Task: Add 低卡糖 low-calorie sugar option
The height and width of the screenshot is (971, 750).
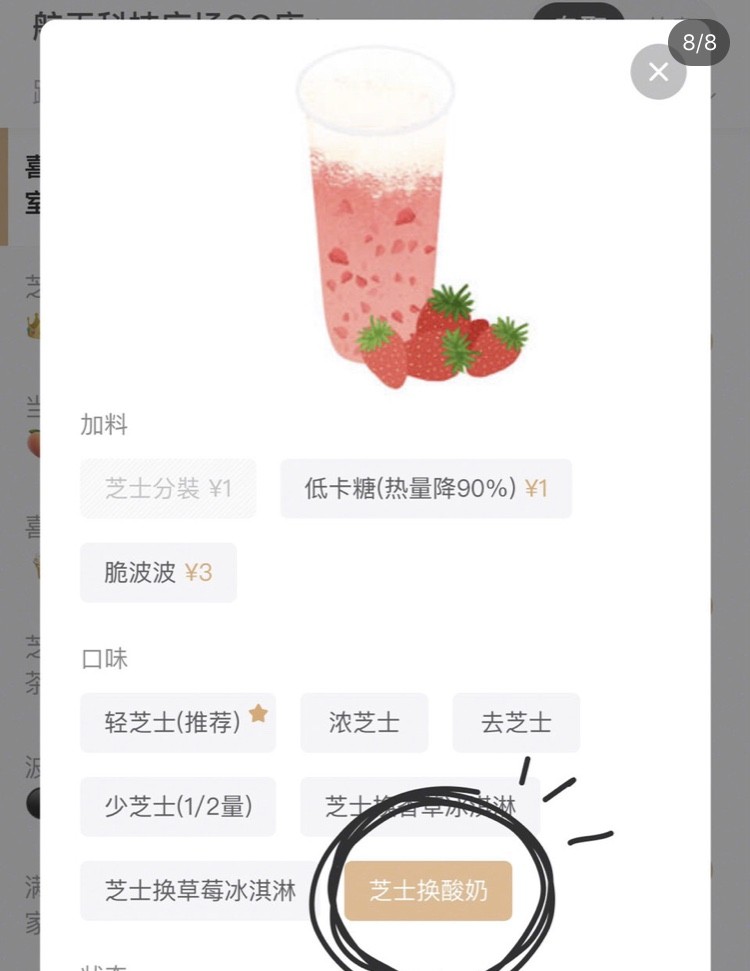Action: [x=426, y=489]
